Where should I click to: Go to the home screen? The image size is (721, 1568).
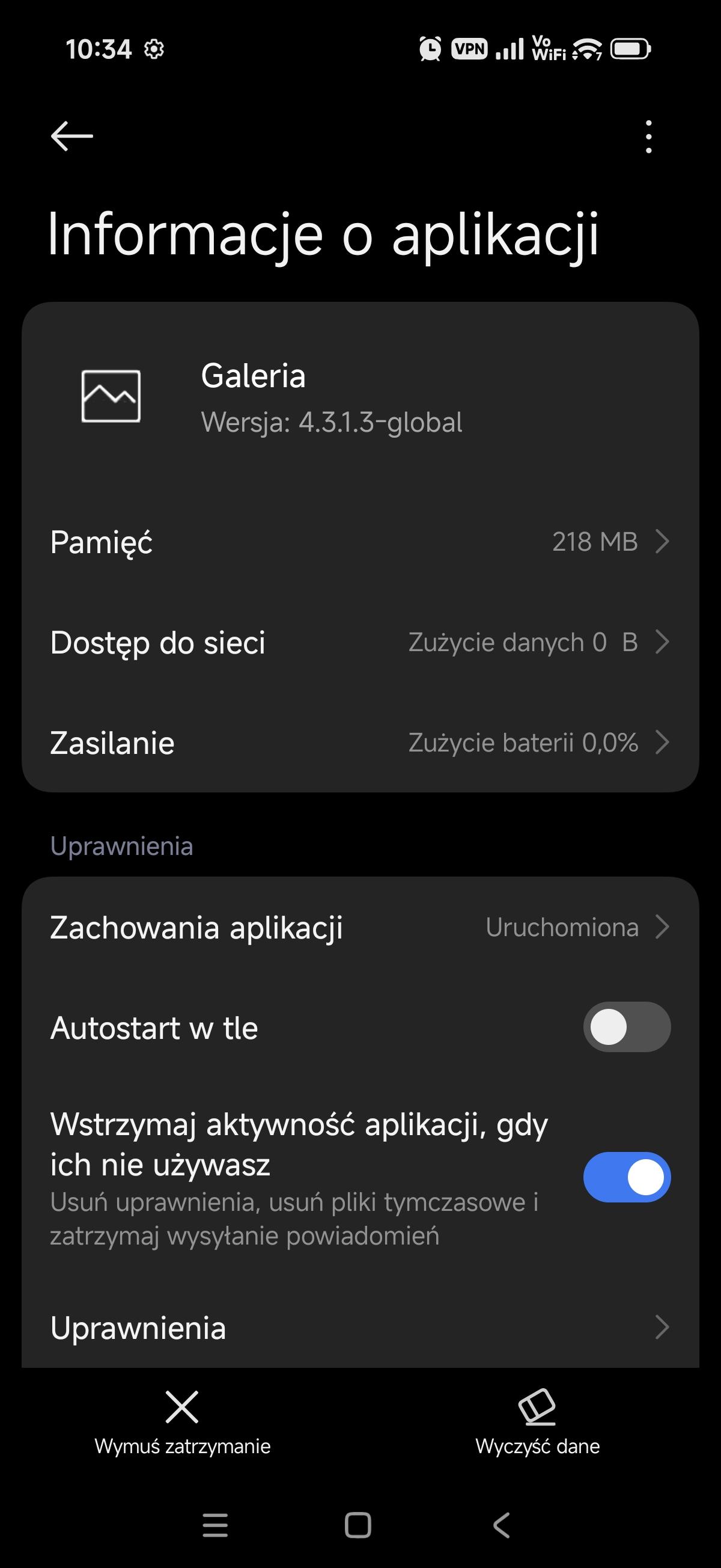pos(357,1525)
